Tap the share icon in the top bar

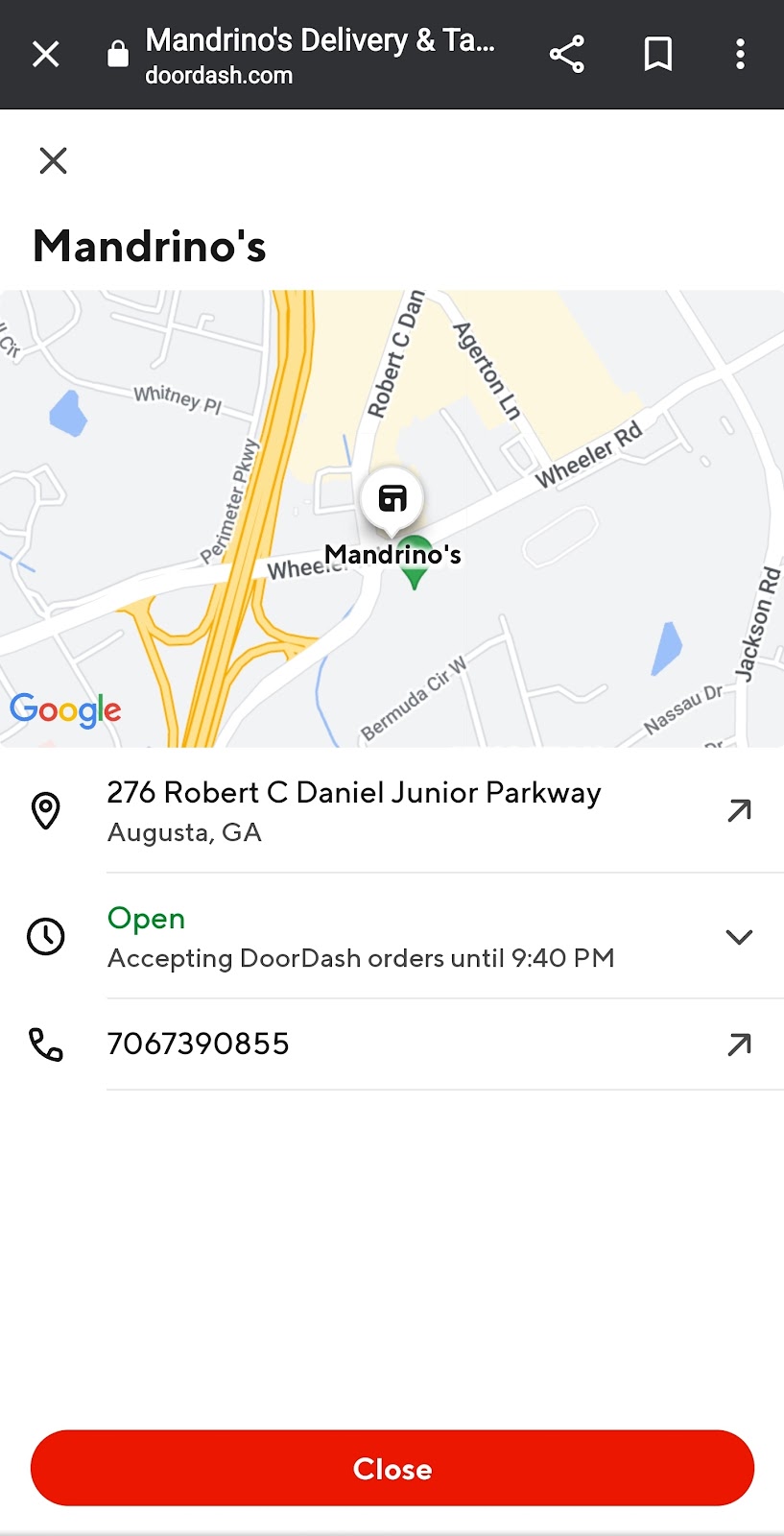566,54
